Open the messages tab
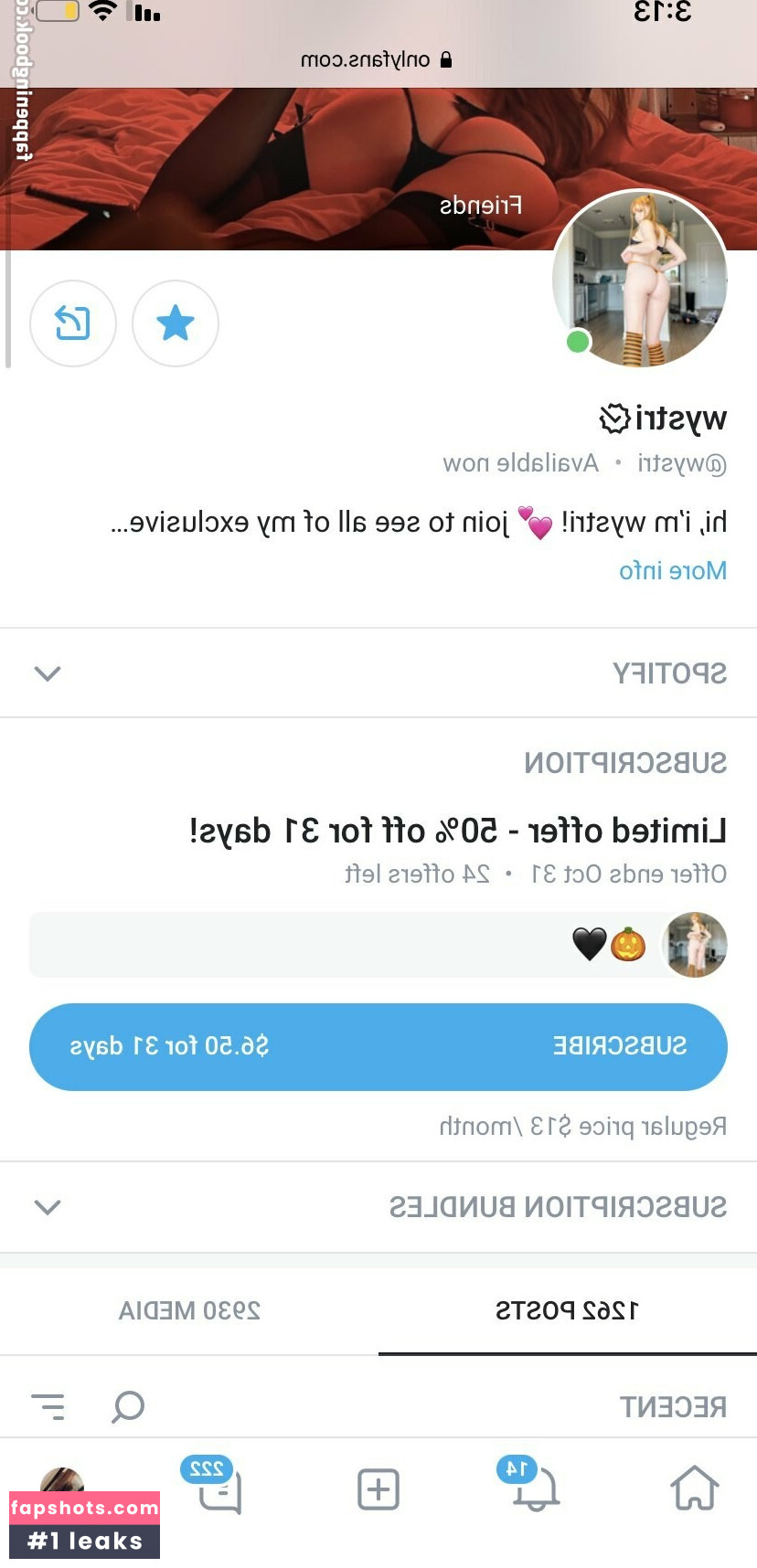Screen dimensions: 757x1568 point(219,1489)
